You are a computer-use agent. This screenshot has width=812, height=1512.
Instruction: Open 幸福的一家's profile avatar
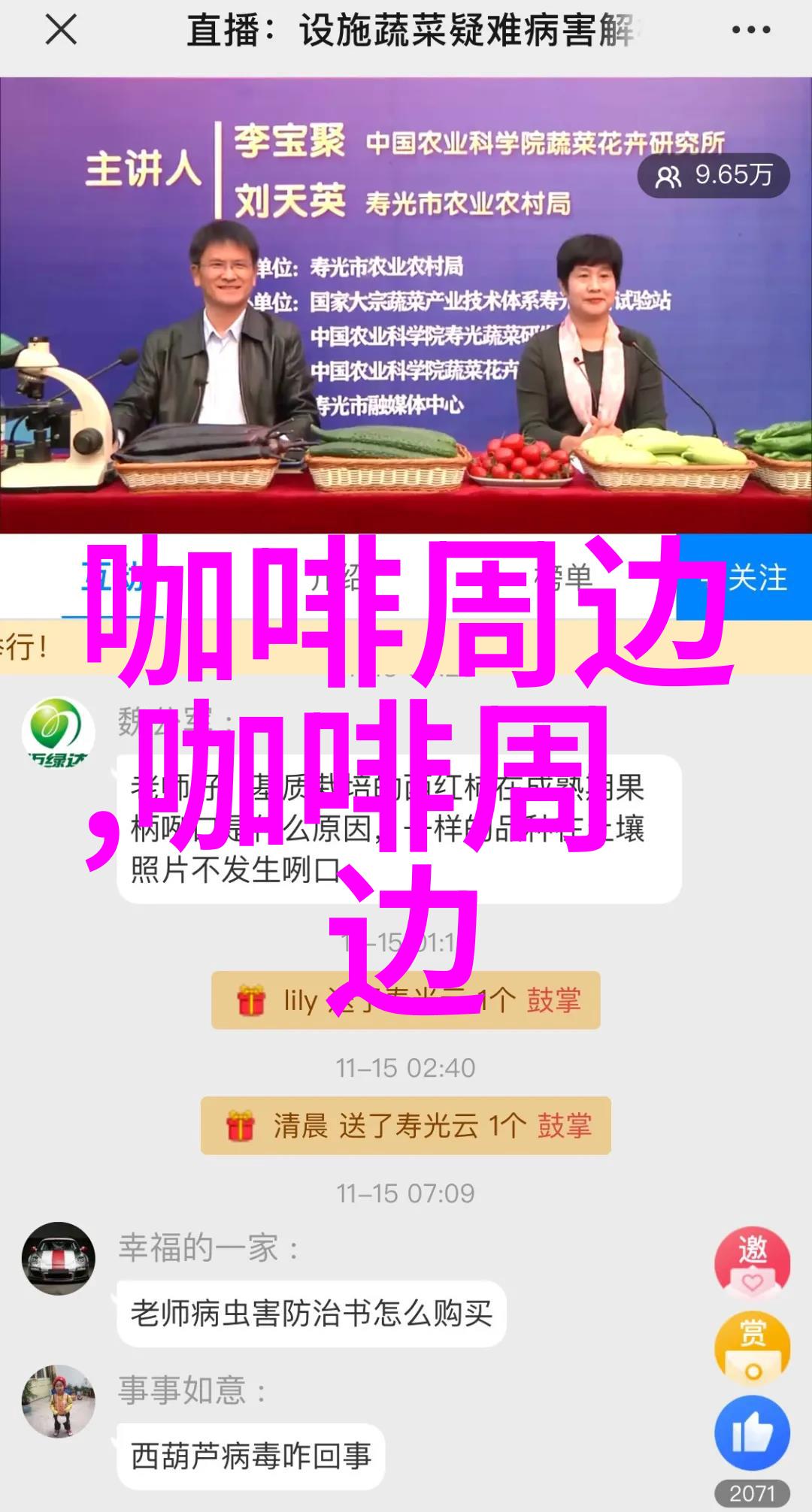59,1258
